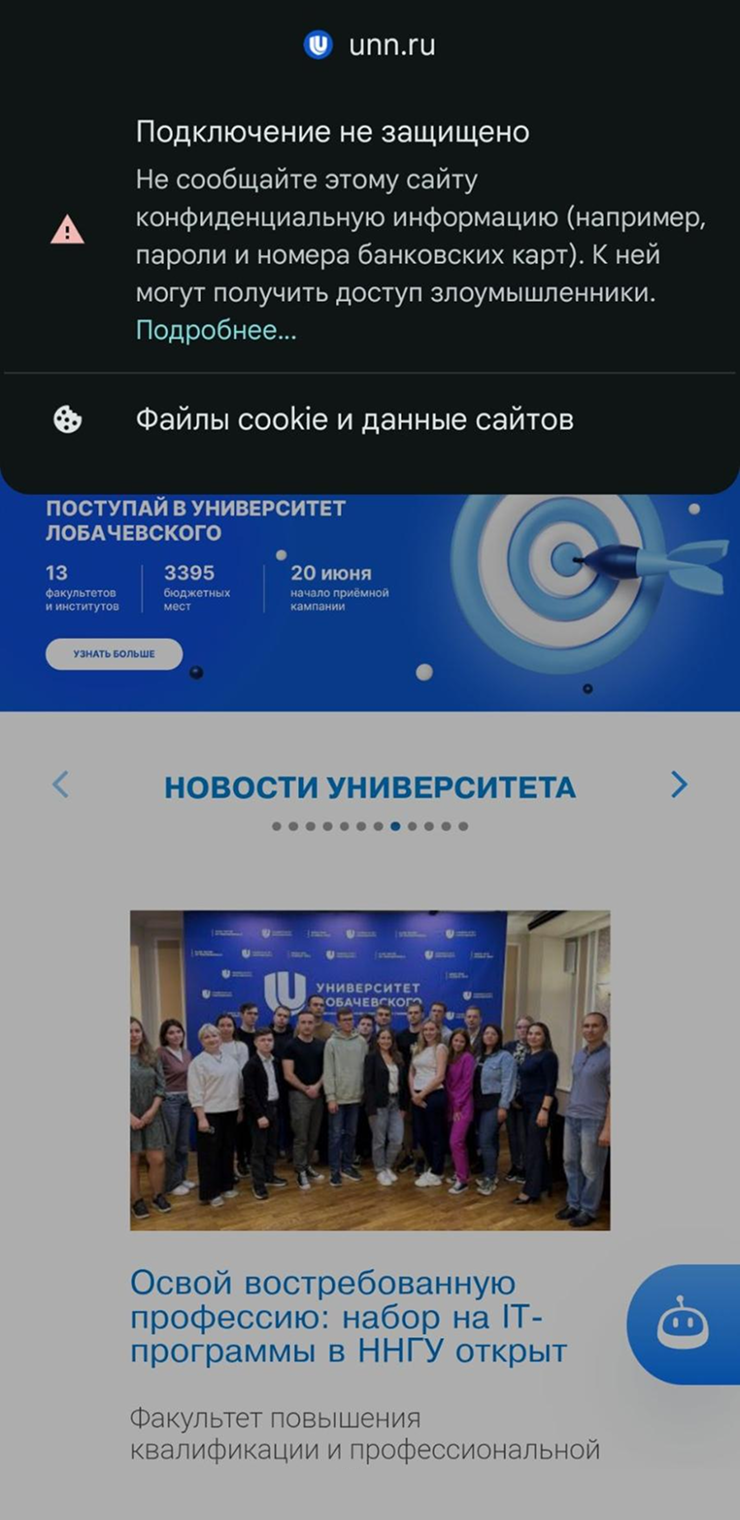Open article about IT-программы в ННГУ
740x1520 pixels.
pos(348,1317)
